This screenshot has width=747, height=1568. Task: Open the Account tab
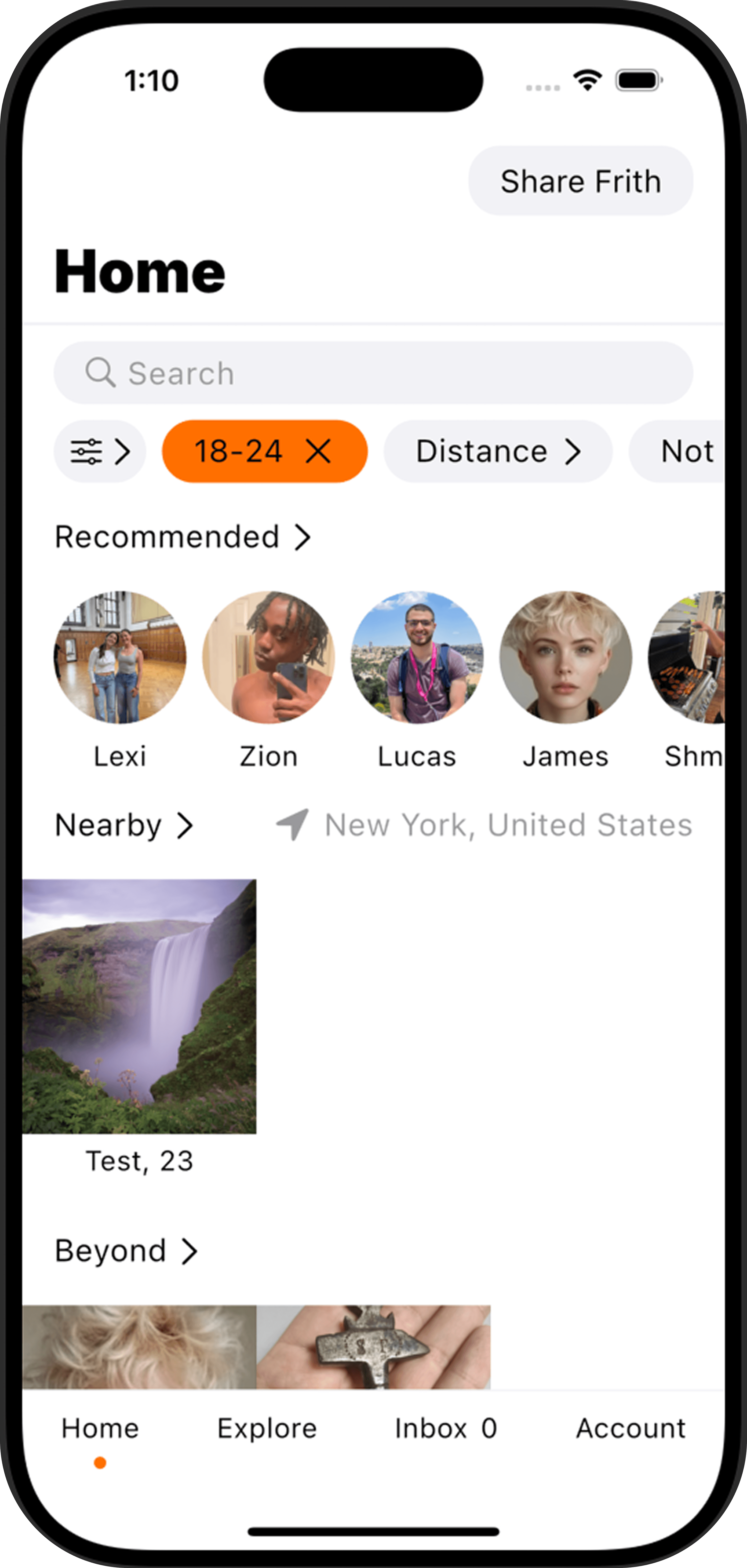coord(630,1429)
